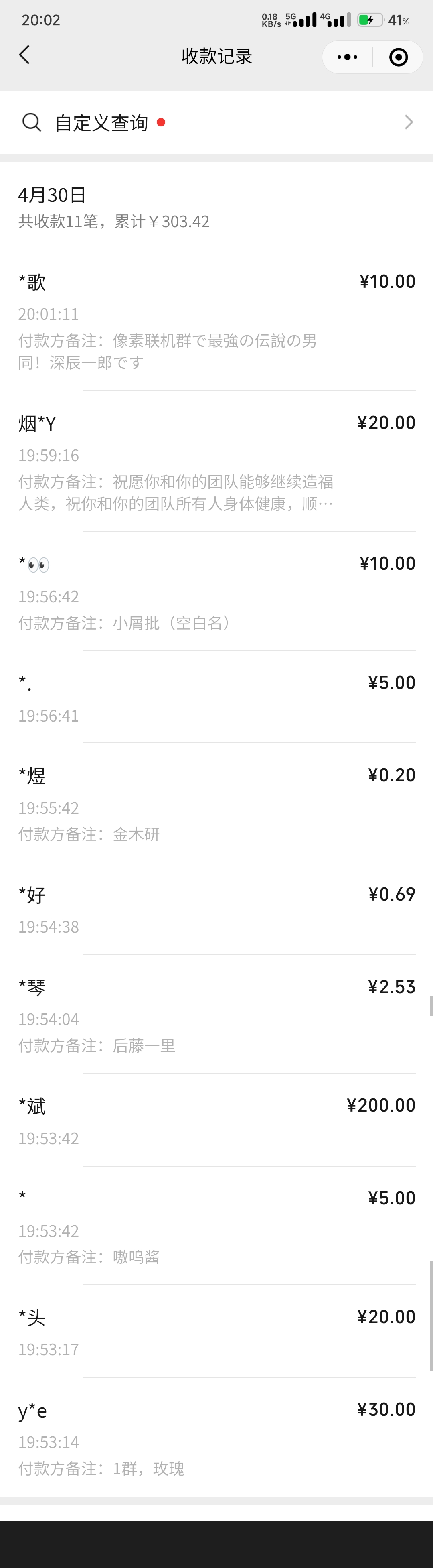Go back using the top-left arrow

(x=24, y=55)
